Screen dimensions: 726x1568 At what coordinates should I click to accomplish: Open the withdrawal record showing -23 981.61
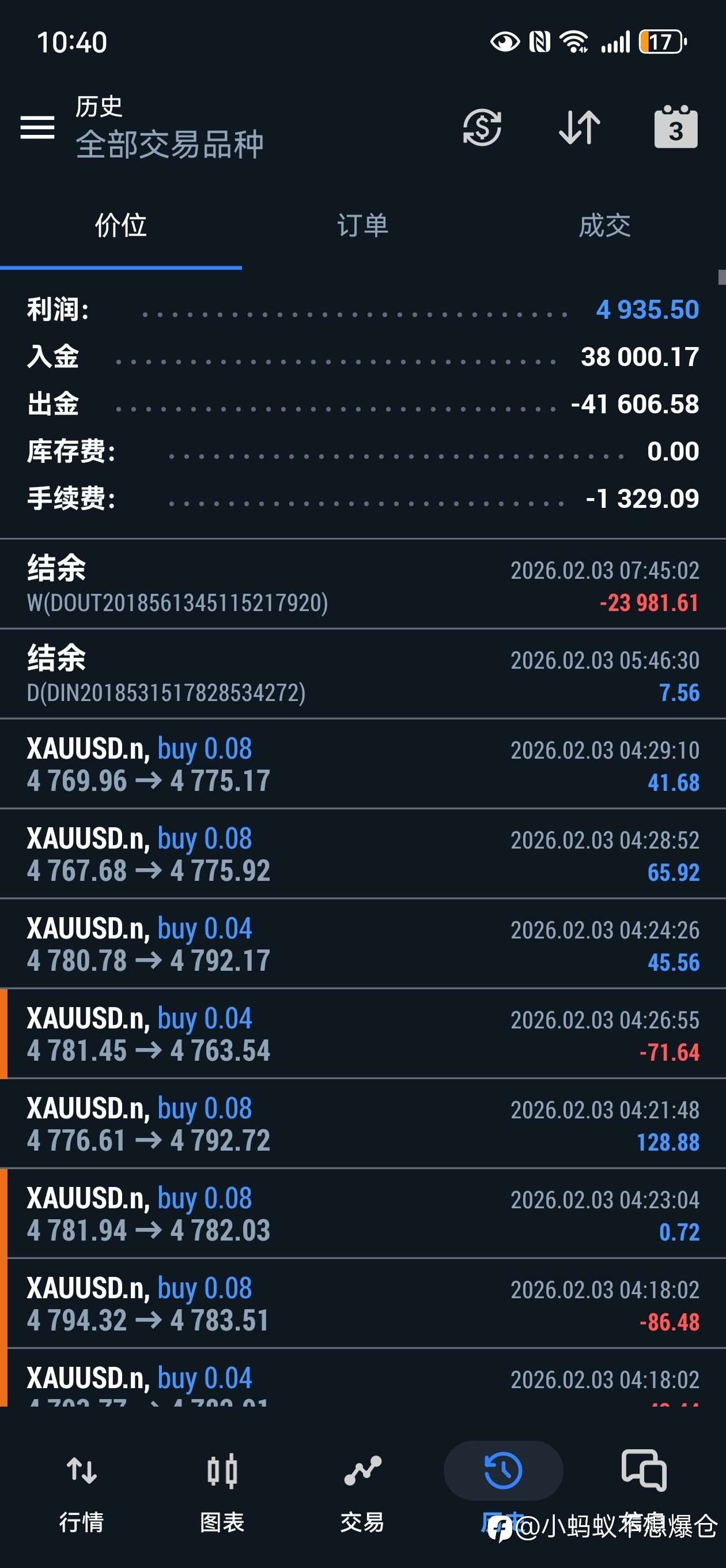coord(362,582)
